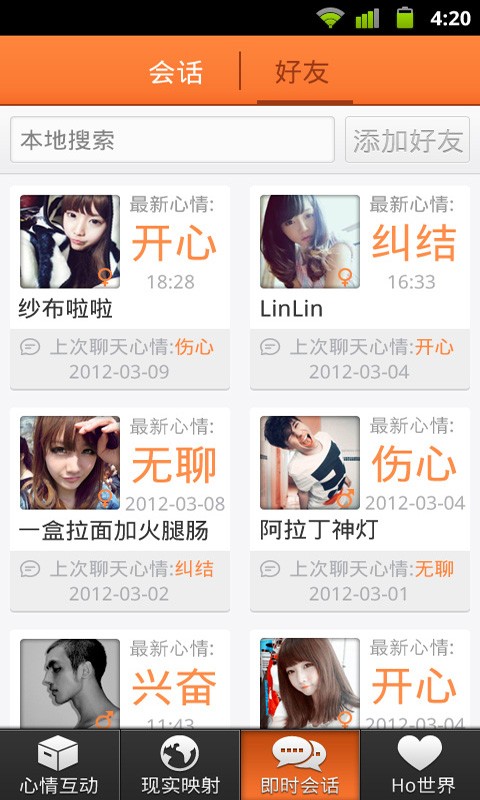View LinLin's last chat from 2012-03-04
Image resolution: width=480 pixels, height=800 pixels.
(360, 359)
